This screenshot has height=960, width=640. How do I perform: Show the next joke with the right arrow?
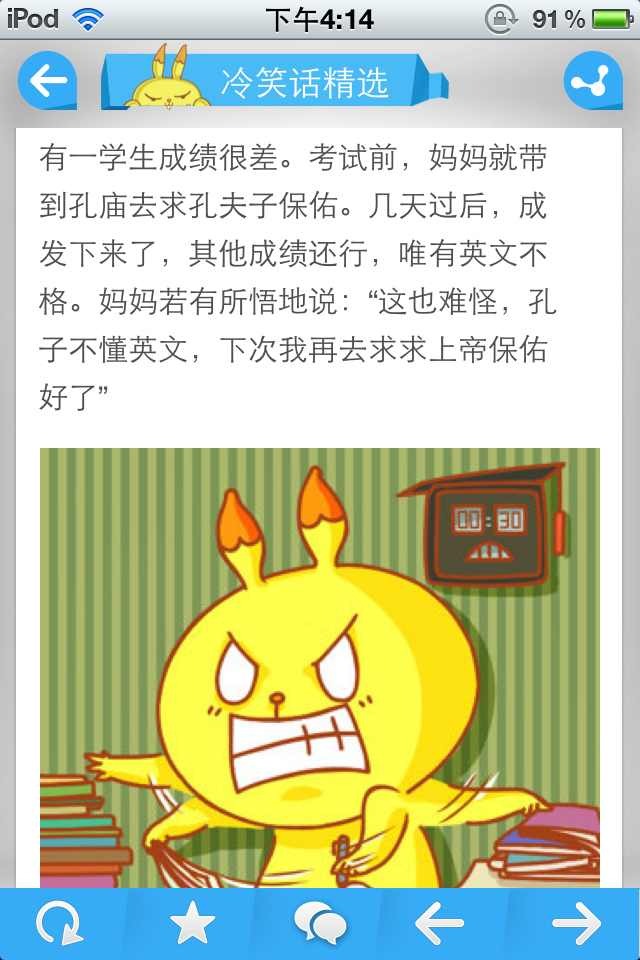577,924
